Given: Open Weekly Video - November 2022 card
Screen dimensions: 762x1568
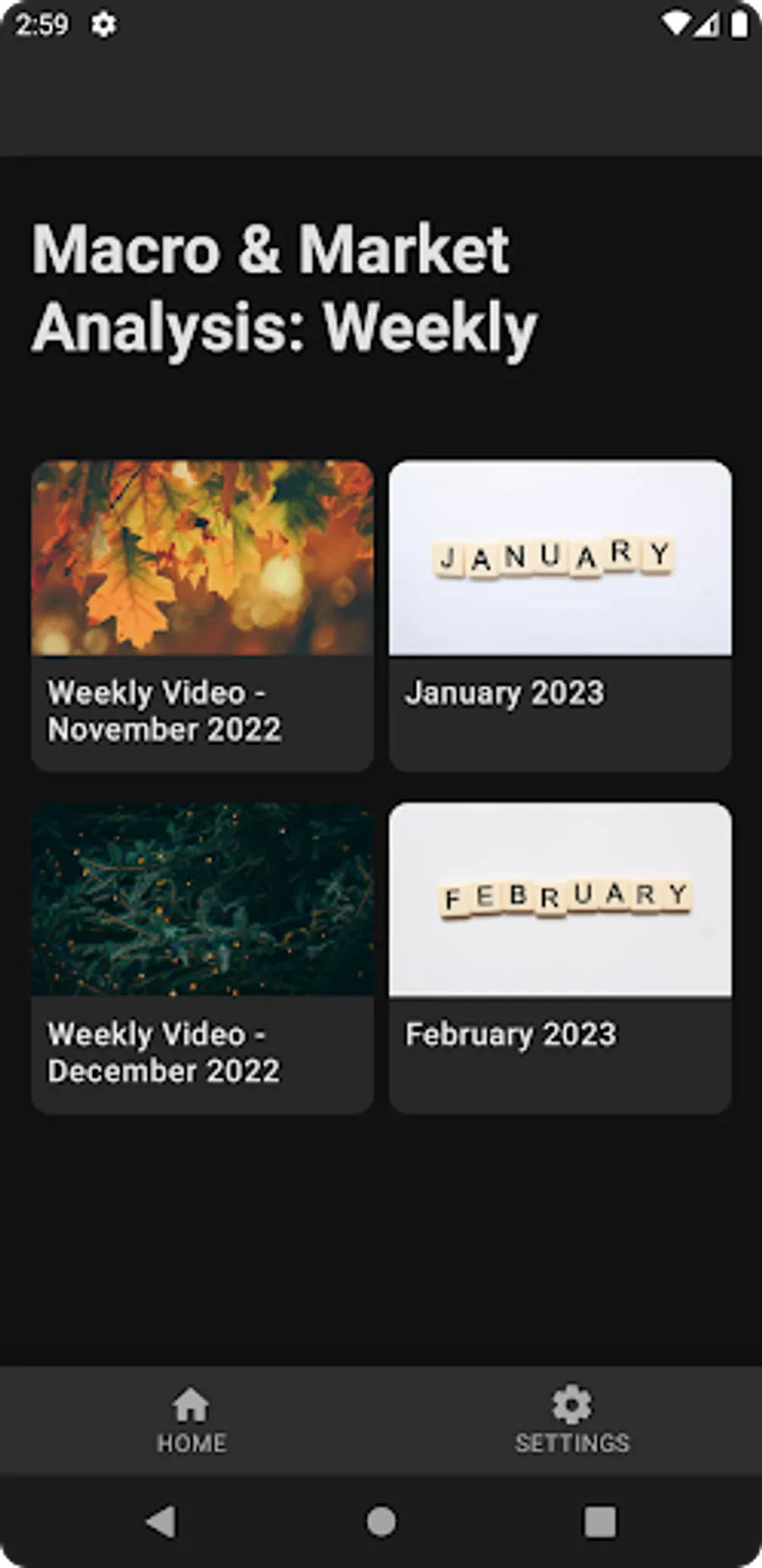Looking at the screenshot, I should [202, 616].
